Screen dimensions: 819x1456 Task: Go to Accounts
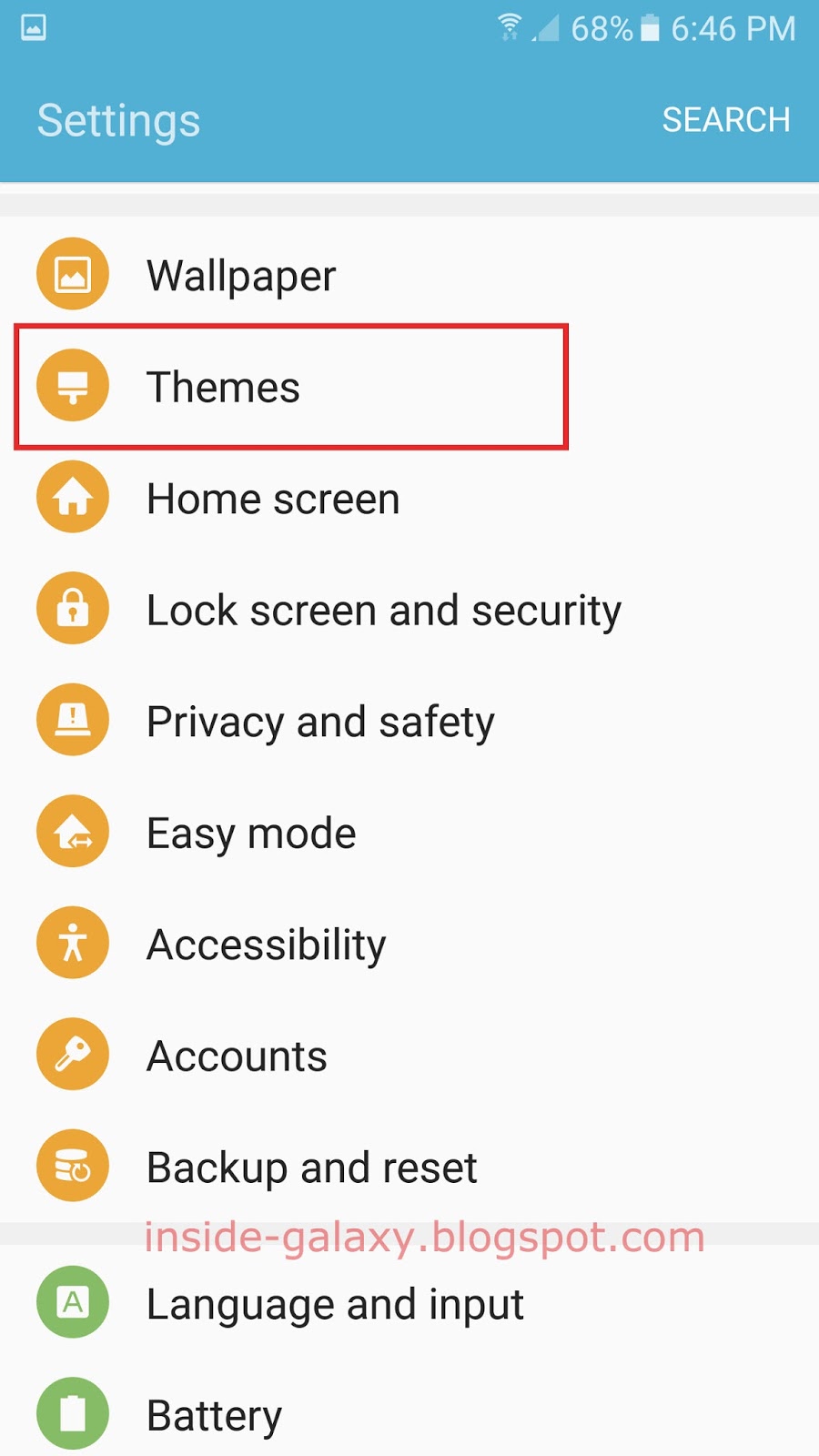409,1055
